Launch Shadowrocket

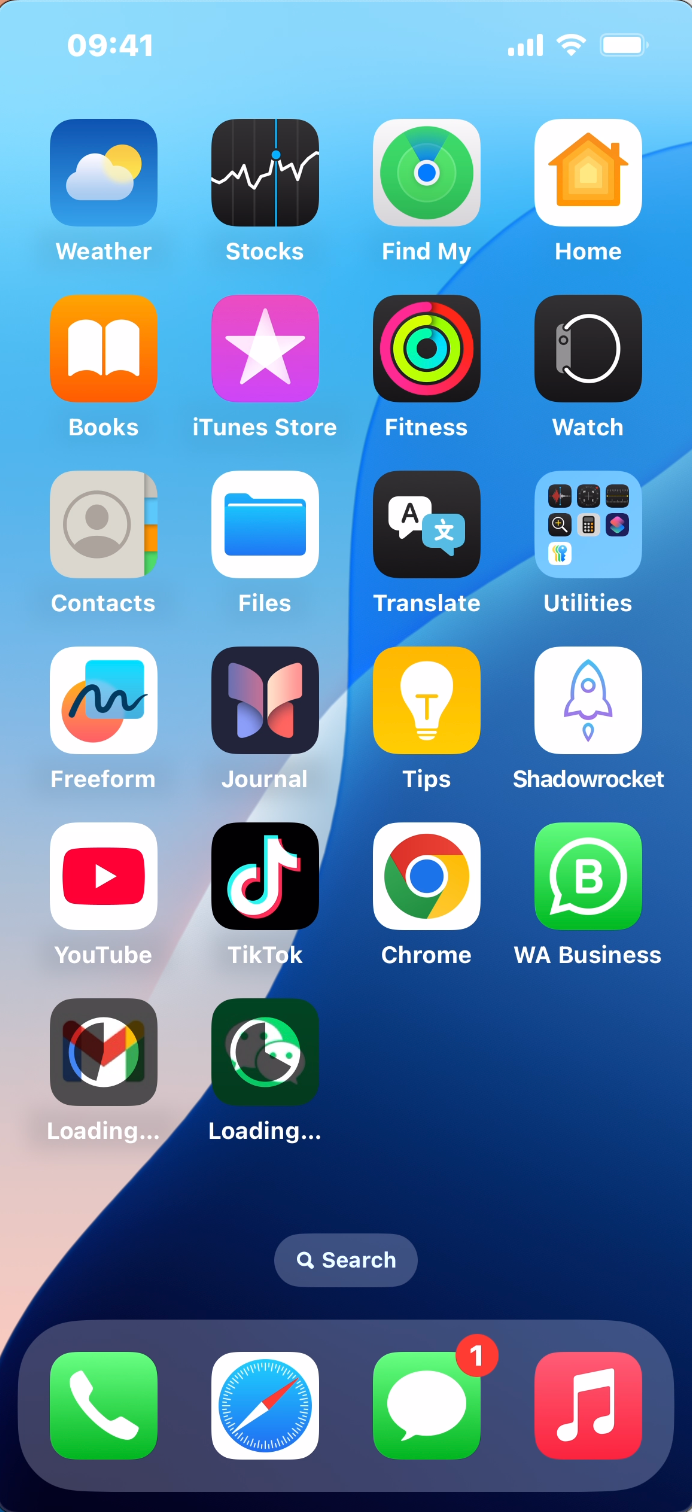588,701
